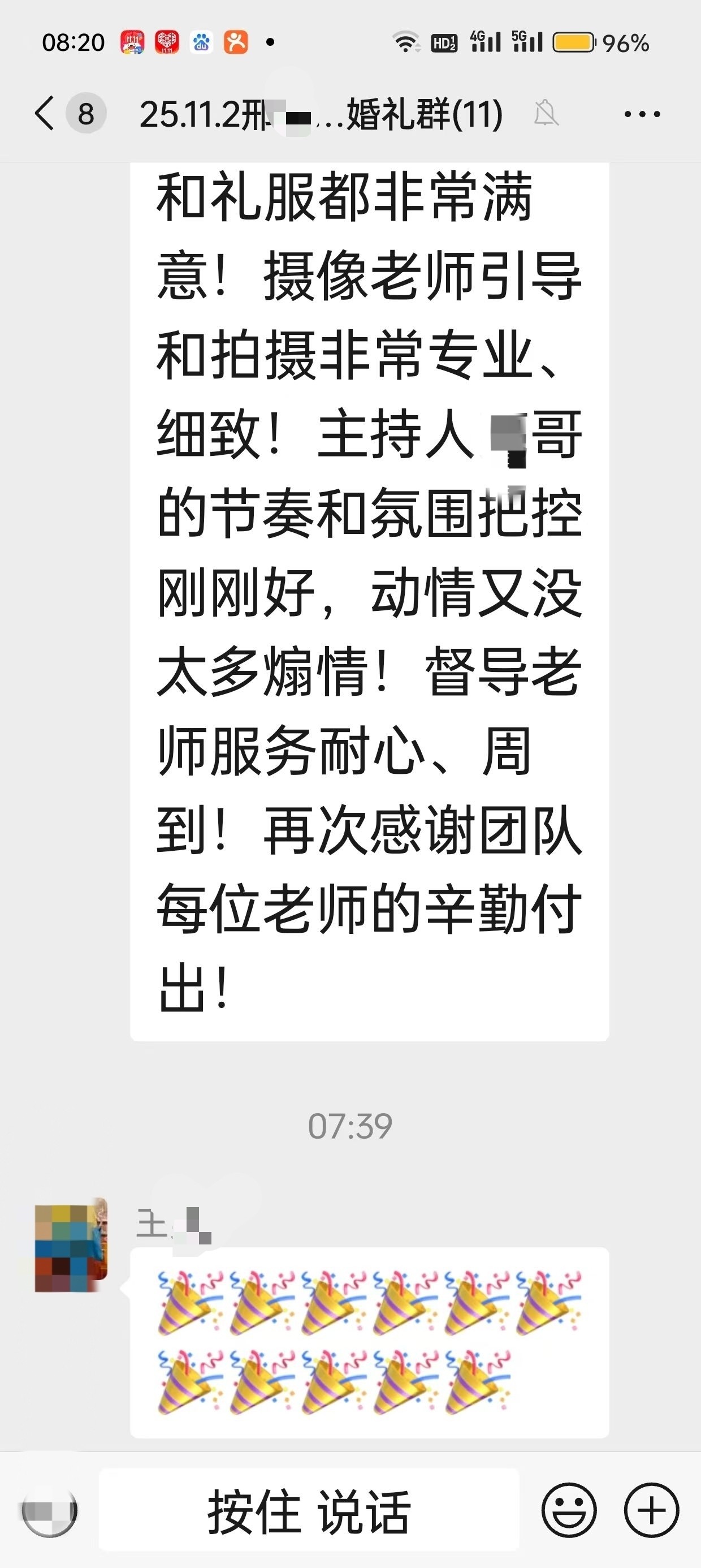Switch input using the voice toggle icon

point(49,1510)
